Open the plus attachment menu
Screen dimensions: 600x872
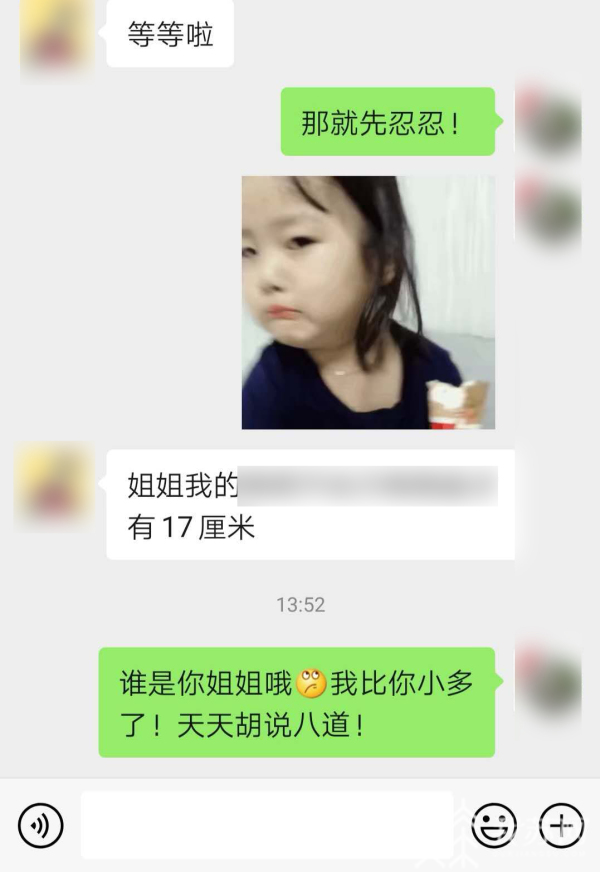(561, 825)
